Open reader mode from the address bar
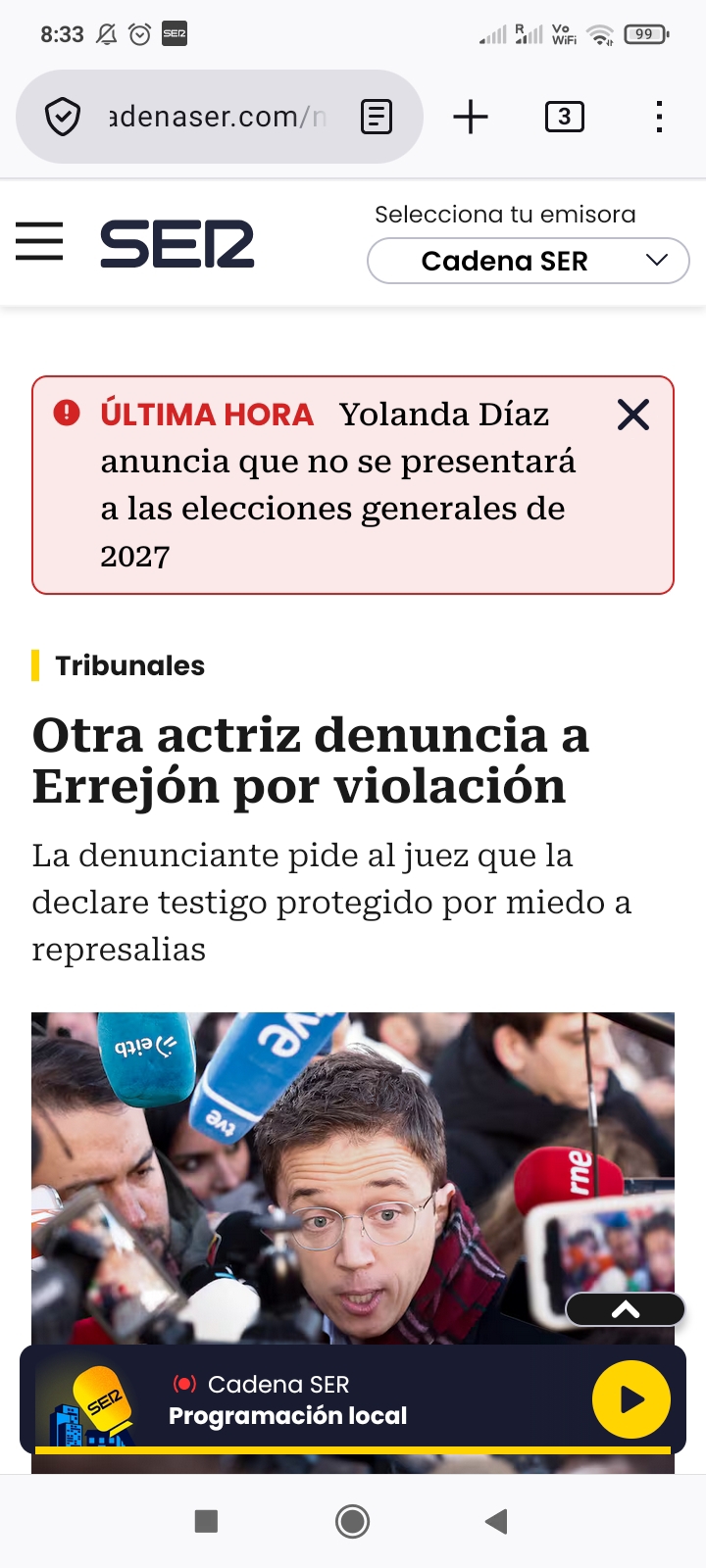The image size is (706, 1568). [377, 118]
